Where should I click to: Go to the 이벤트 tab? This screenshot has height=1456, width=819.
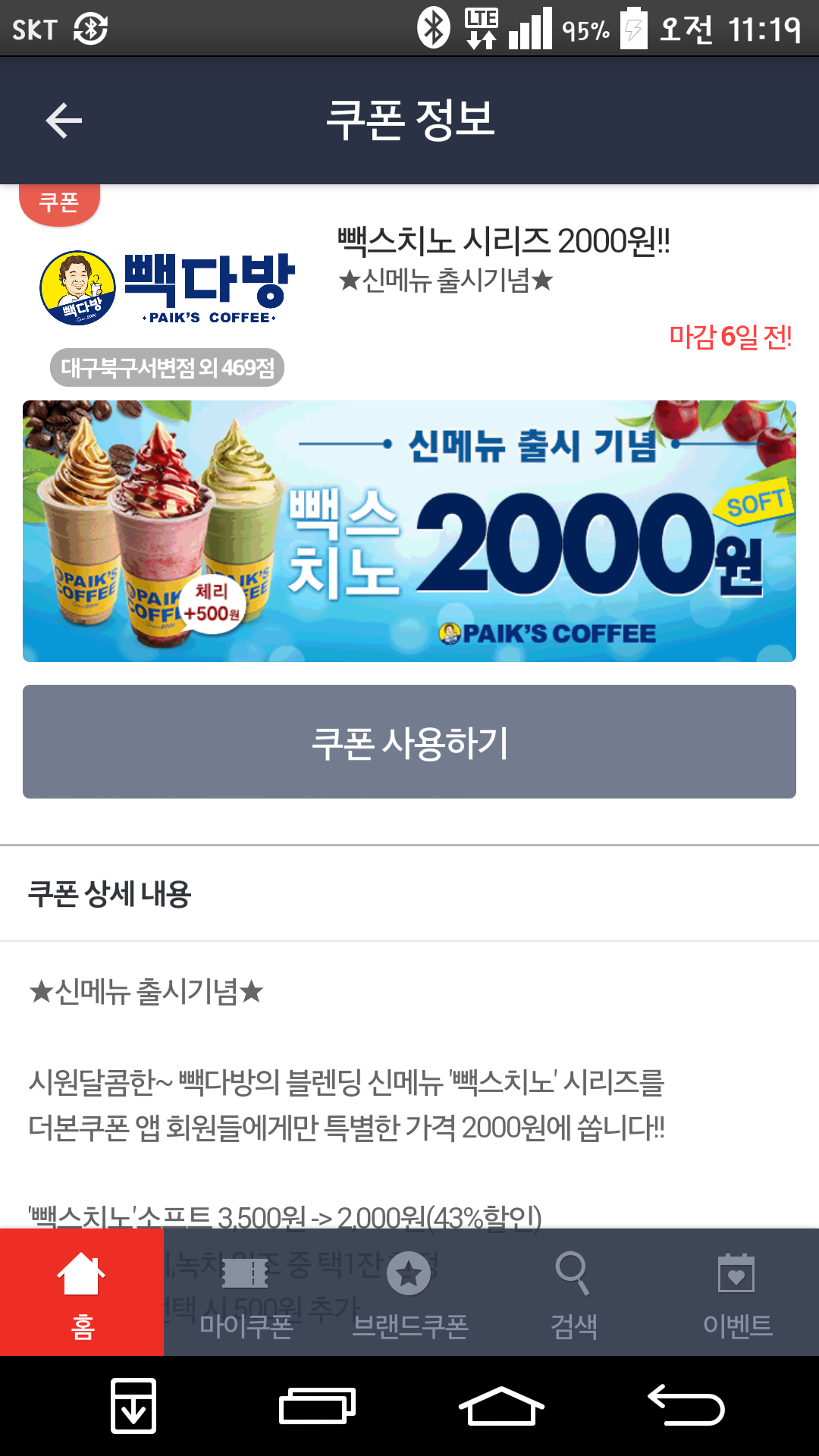737,1294
